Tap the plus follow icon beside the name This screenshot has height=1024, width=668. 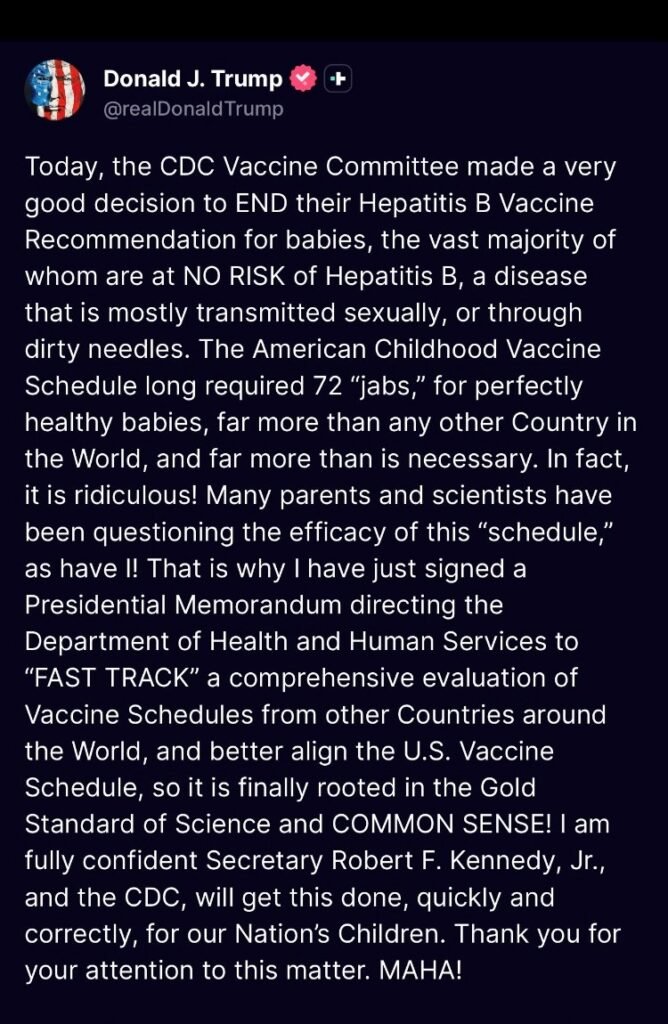pos(339,79)
